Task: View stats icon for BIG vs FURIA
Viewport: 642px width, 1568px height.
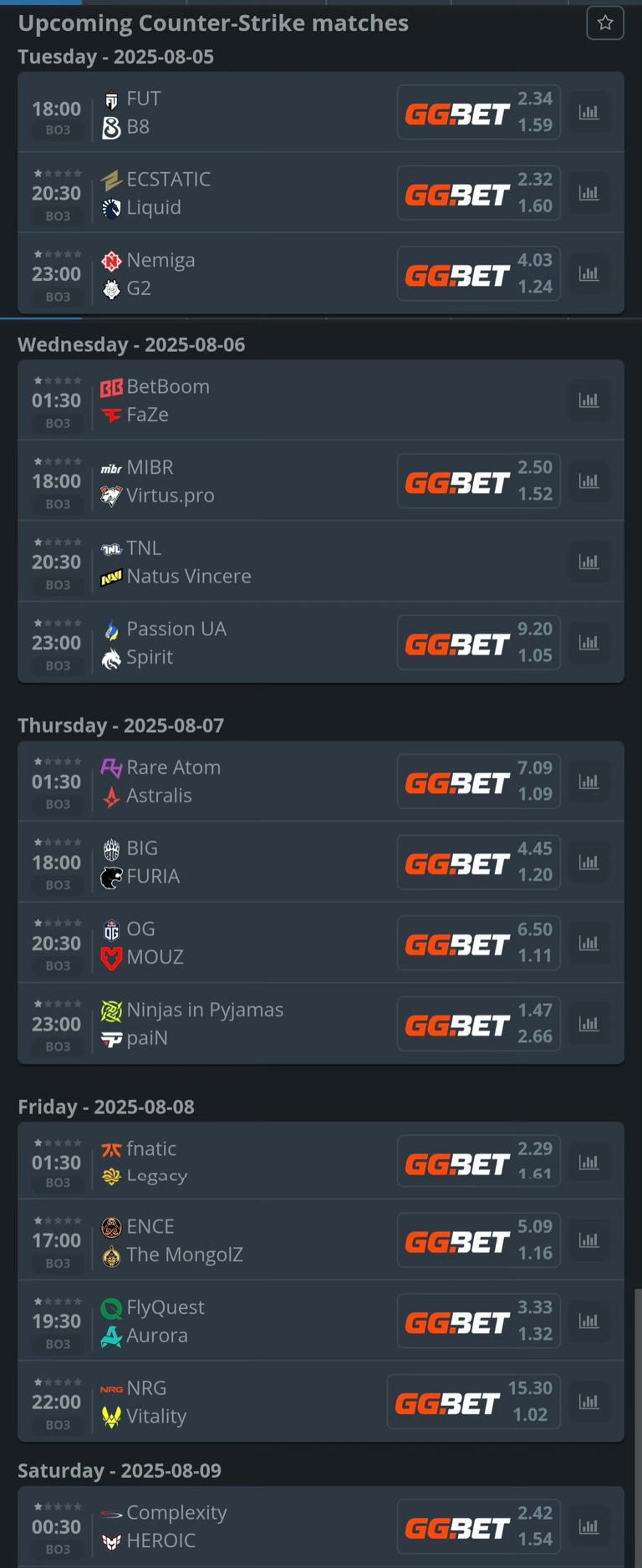Action: pyautogui.click(x=589, y=862)
